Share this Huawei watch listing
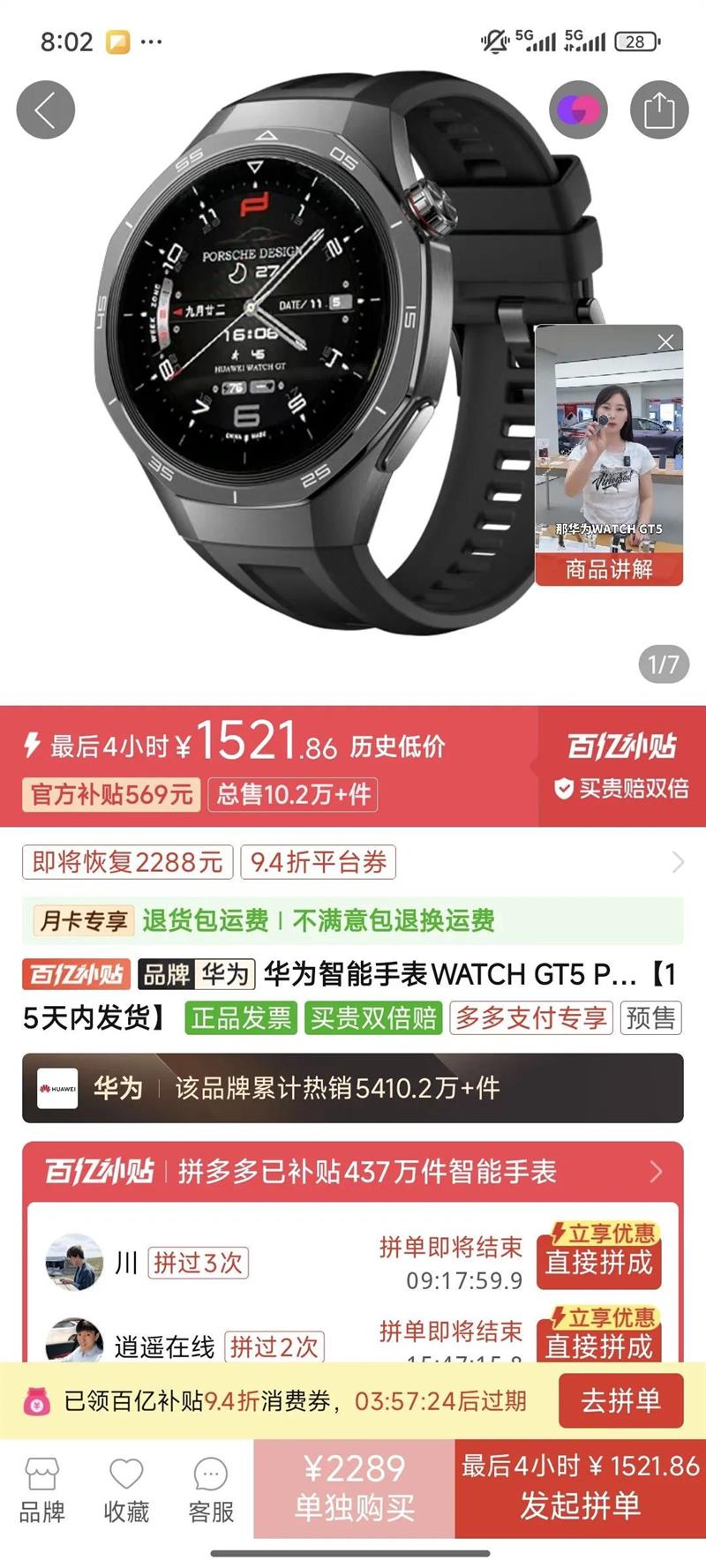The height and width of the screenshot is (1568, 706). (x=659, y=110)
